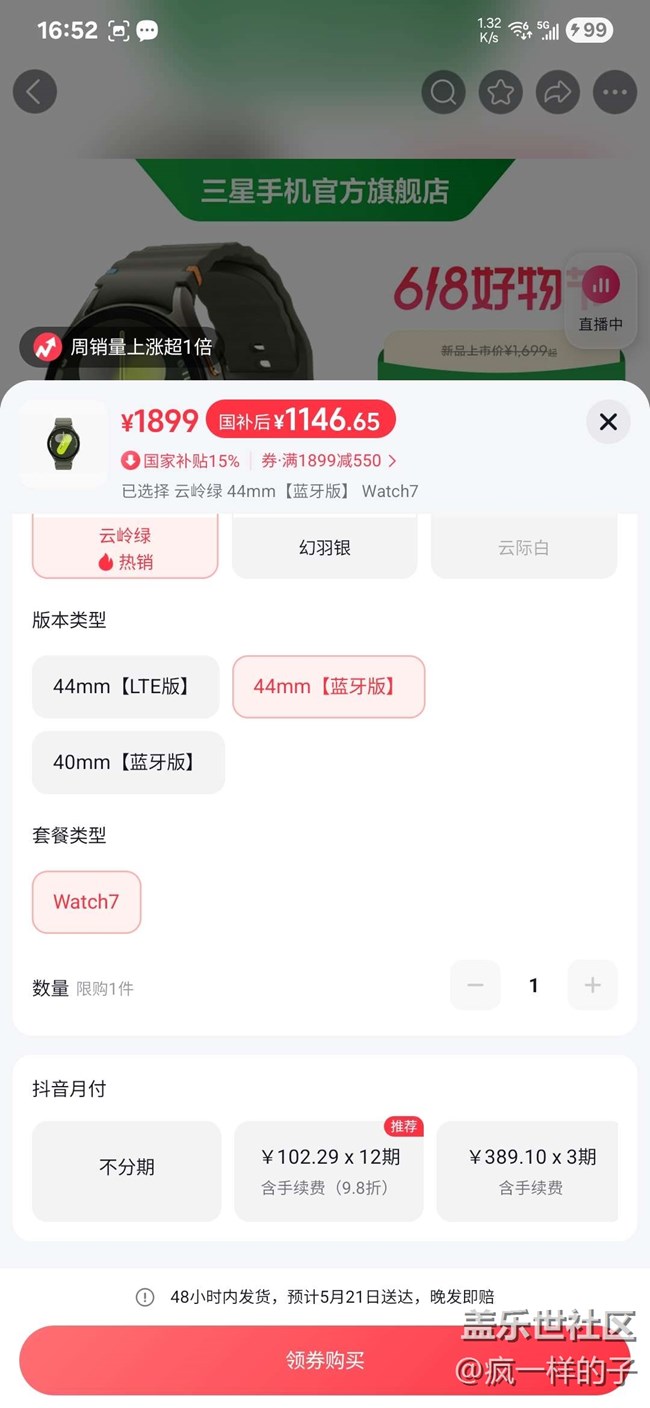Open search from the top bar
The width and height of the screenshot is (650, 1408).
click(x=443, y=93)
